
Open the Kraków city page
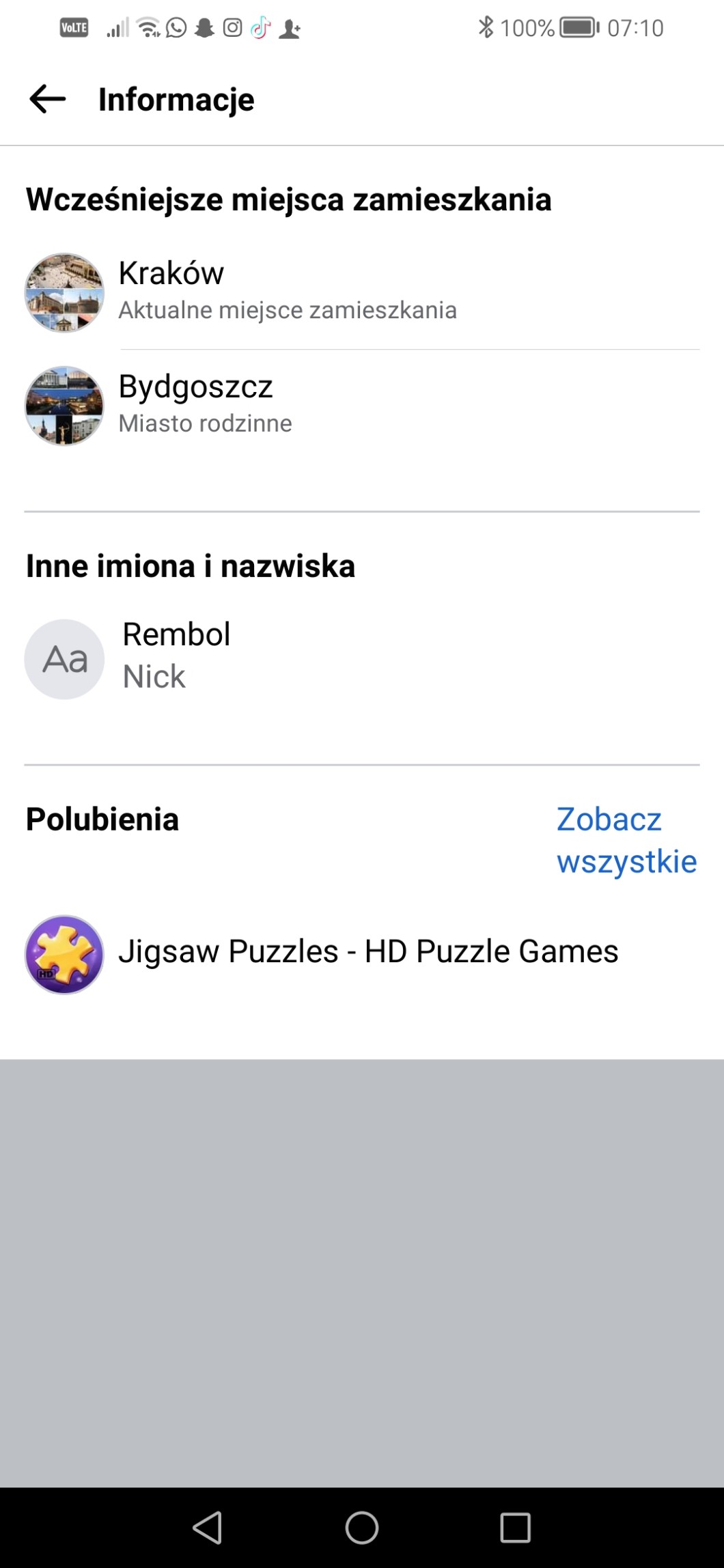point(171,274)
